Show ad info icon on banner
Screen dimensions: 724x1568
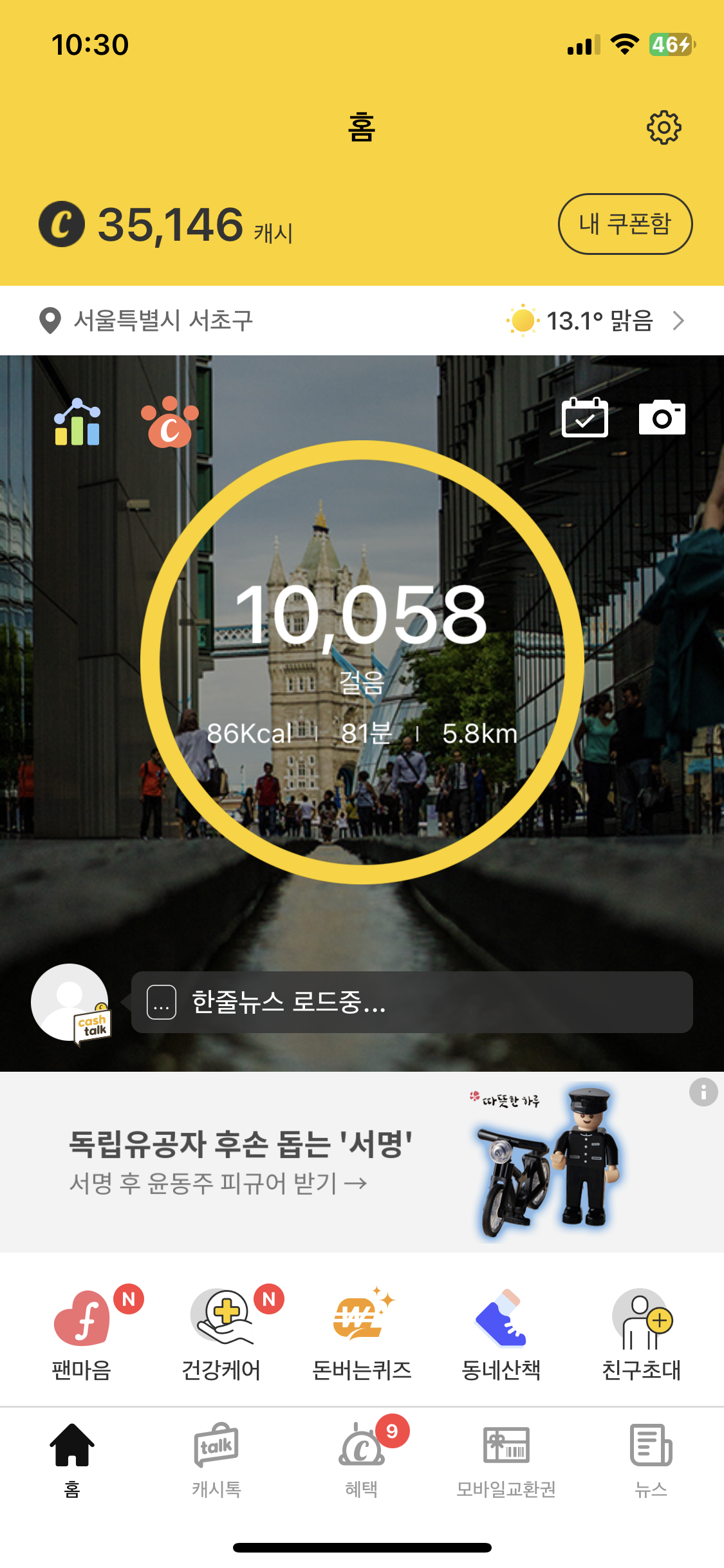703,1092
